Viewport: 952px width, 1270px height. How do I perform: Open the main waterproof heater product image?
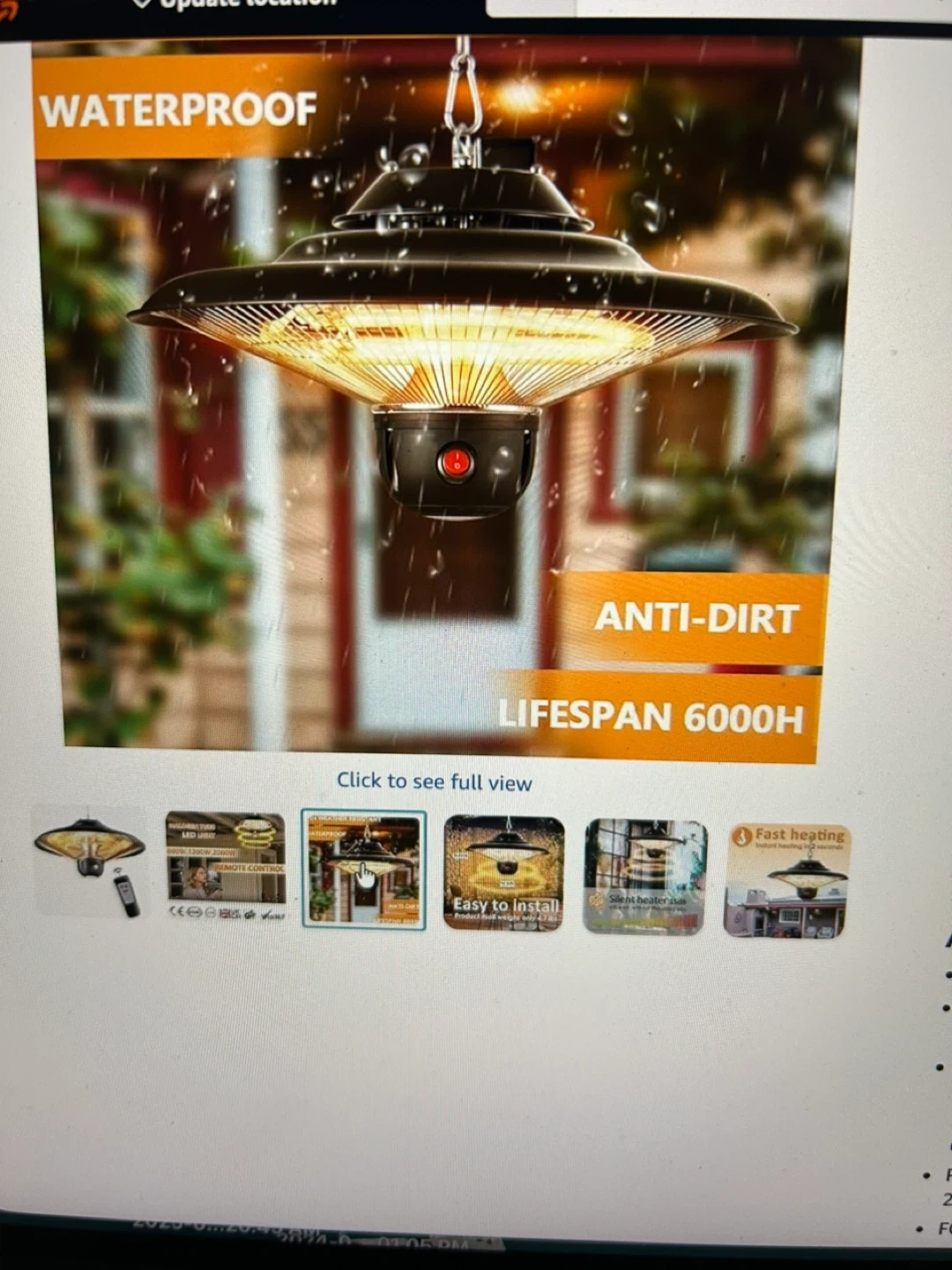tap(445, 397)
